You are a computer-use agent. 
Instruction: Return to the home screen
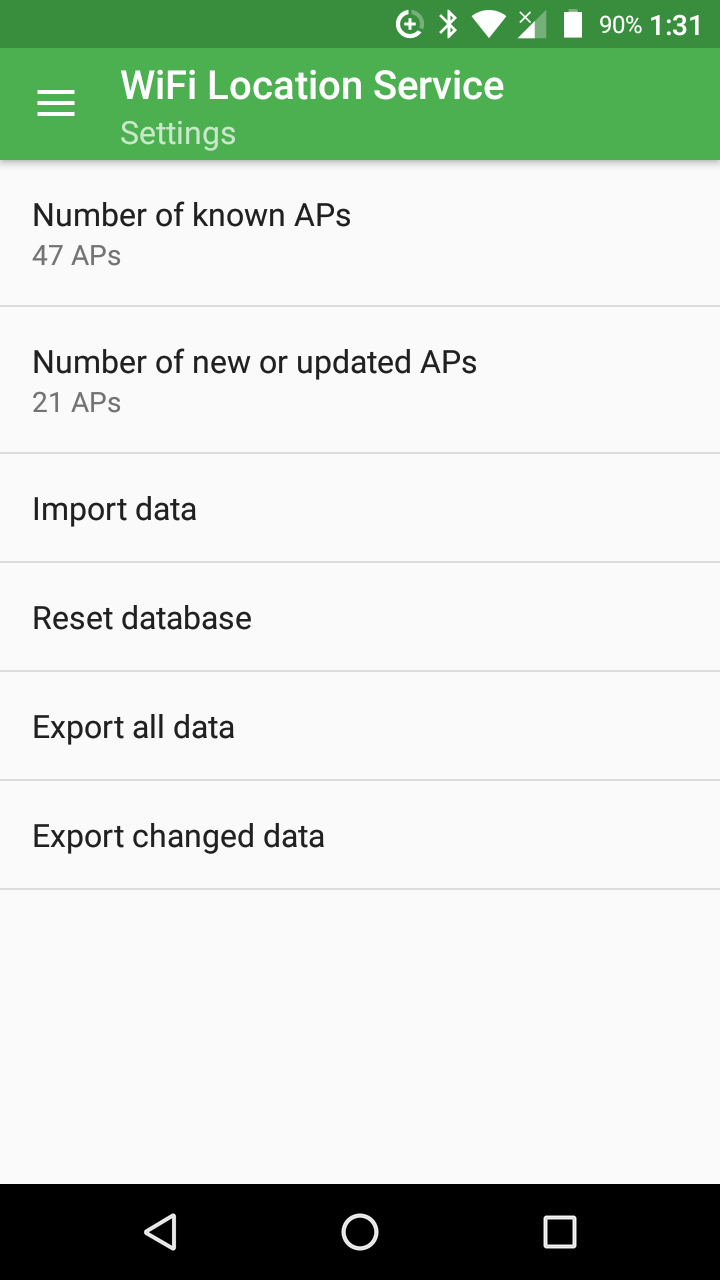pyautogui.click(x=360, y=1232)
